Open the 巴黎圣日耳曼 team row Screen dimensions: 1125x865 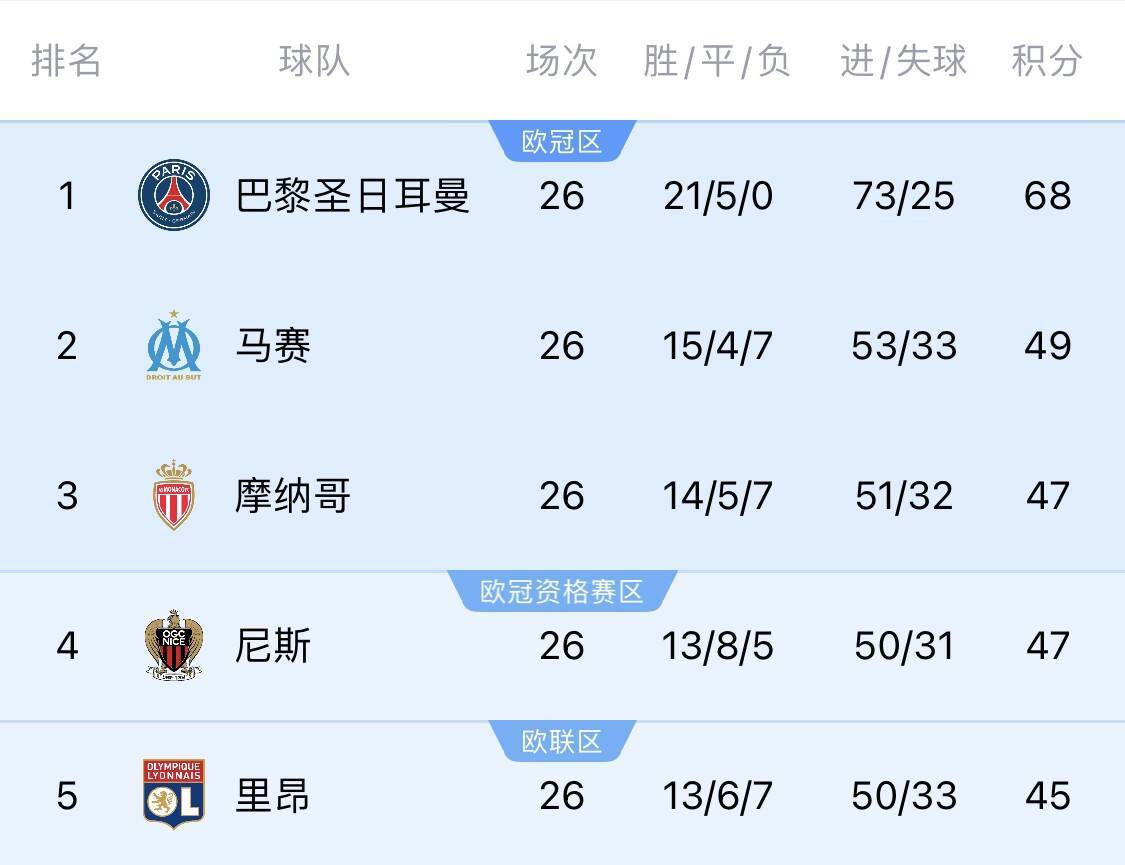(x=352, y=196)
